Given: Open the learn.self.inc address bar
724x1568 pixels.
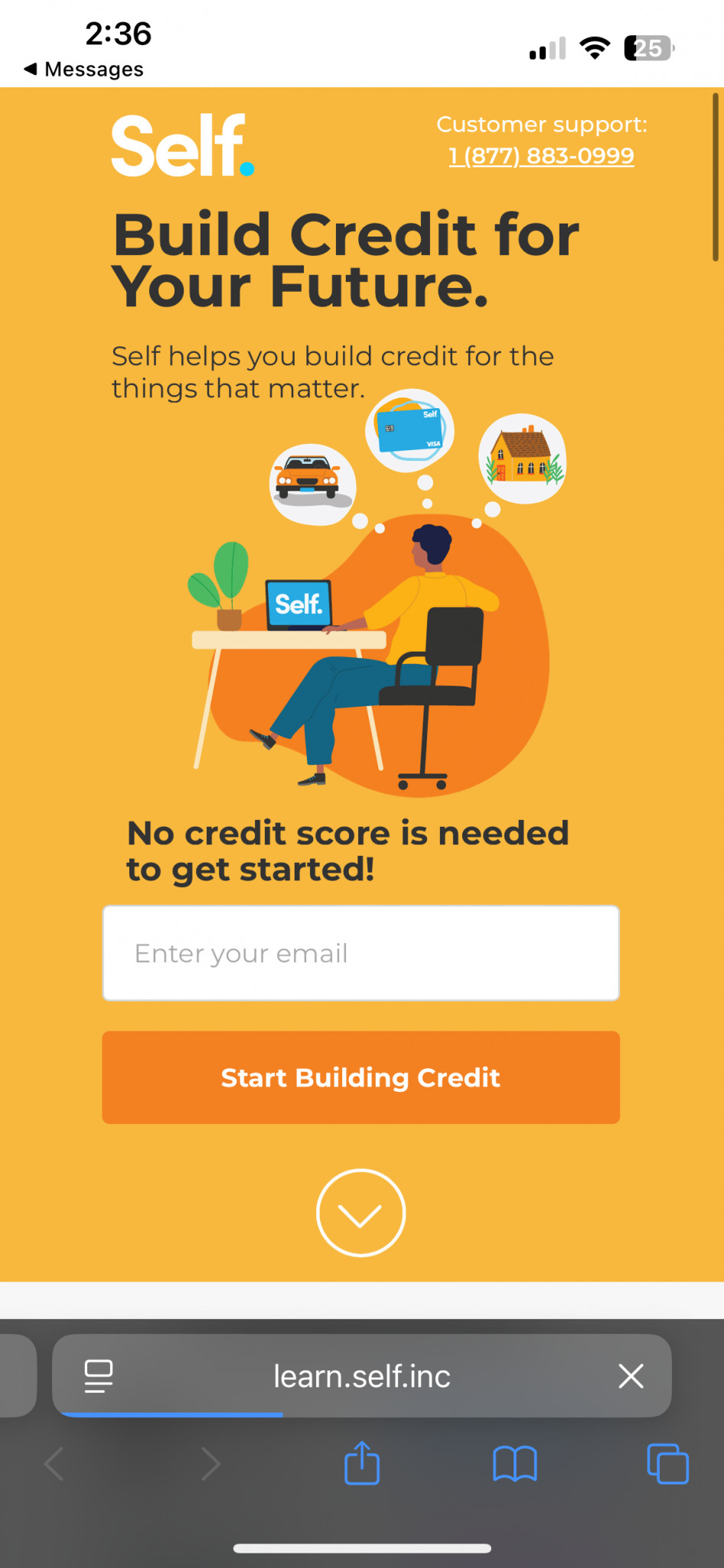Looking at the screenshot, I should [362, 1376].
